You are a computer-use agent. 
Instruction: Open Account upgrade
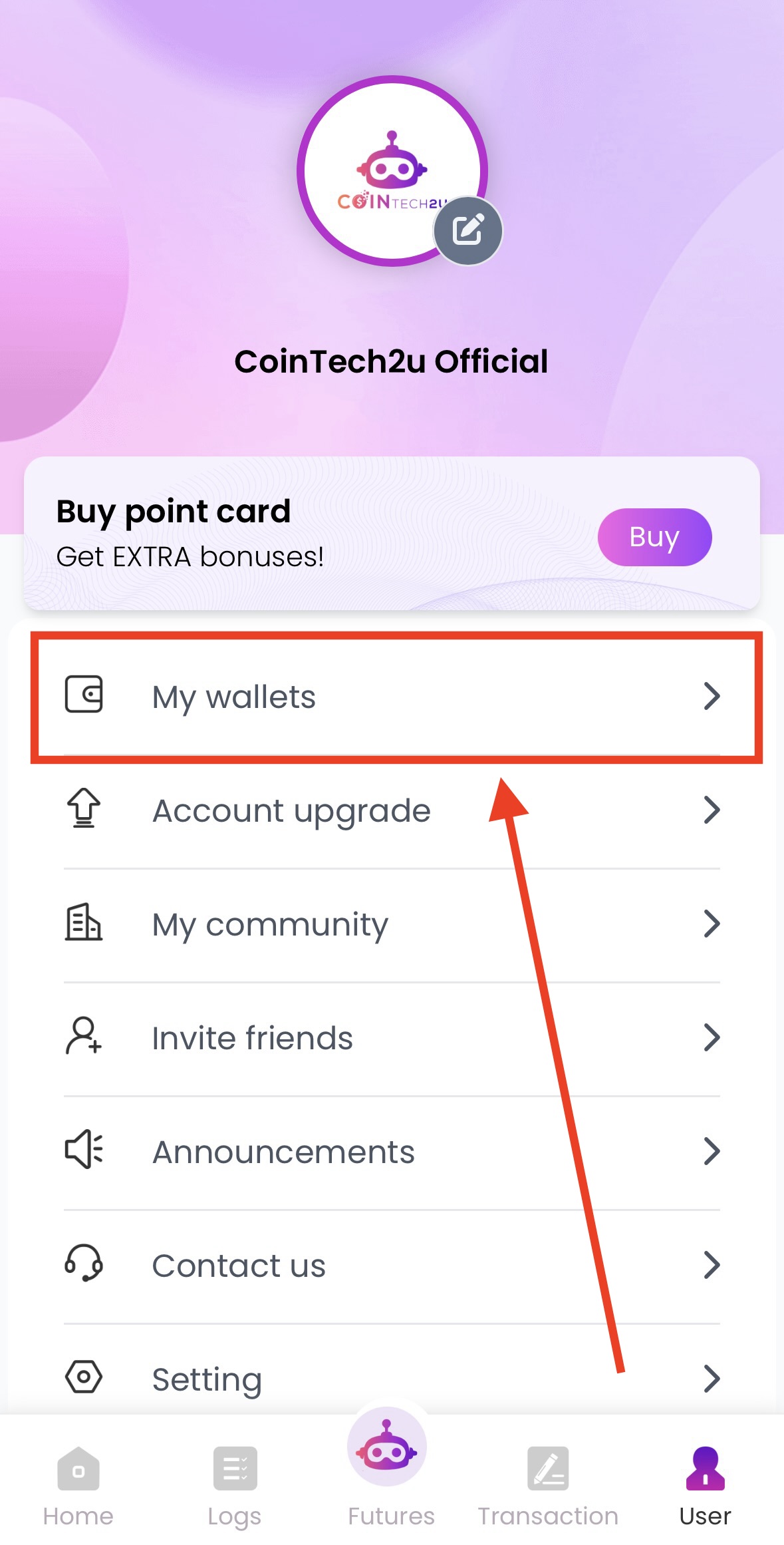point(392,810)
